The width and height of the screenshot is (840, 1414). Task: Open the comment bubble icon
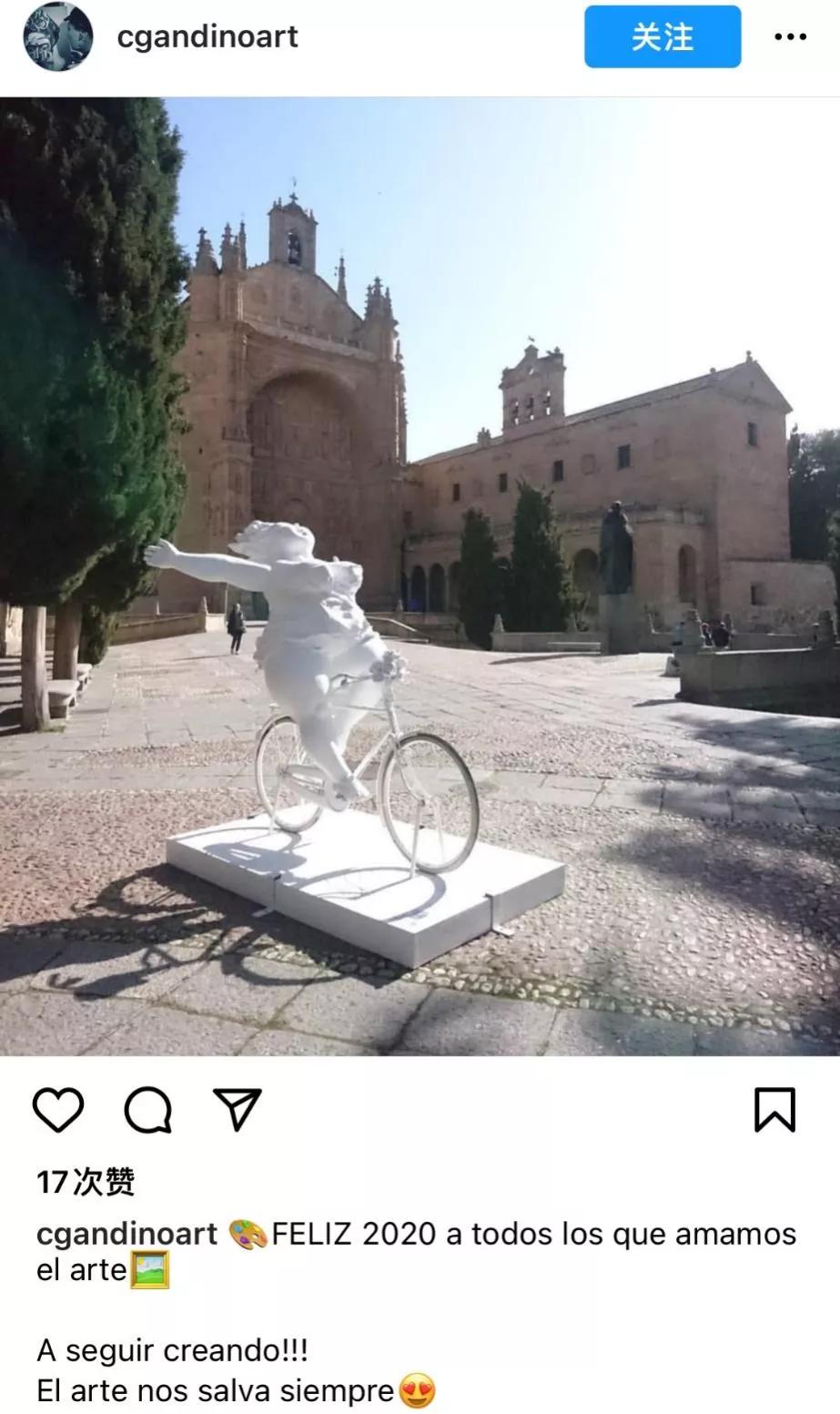[147, 1109]
